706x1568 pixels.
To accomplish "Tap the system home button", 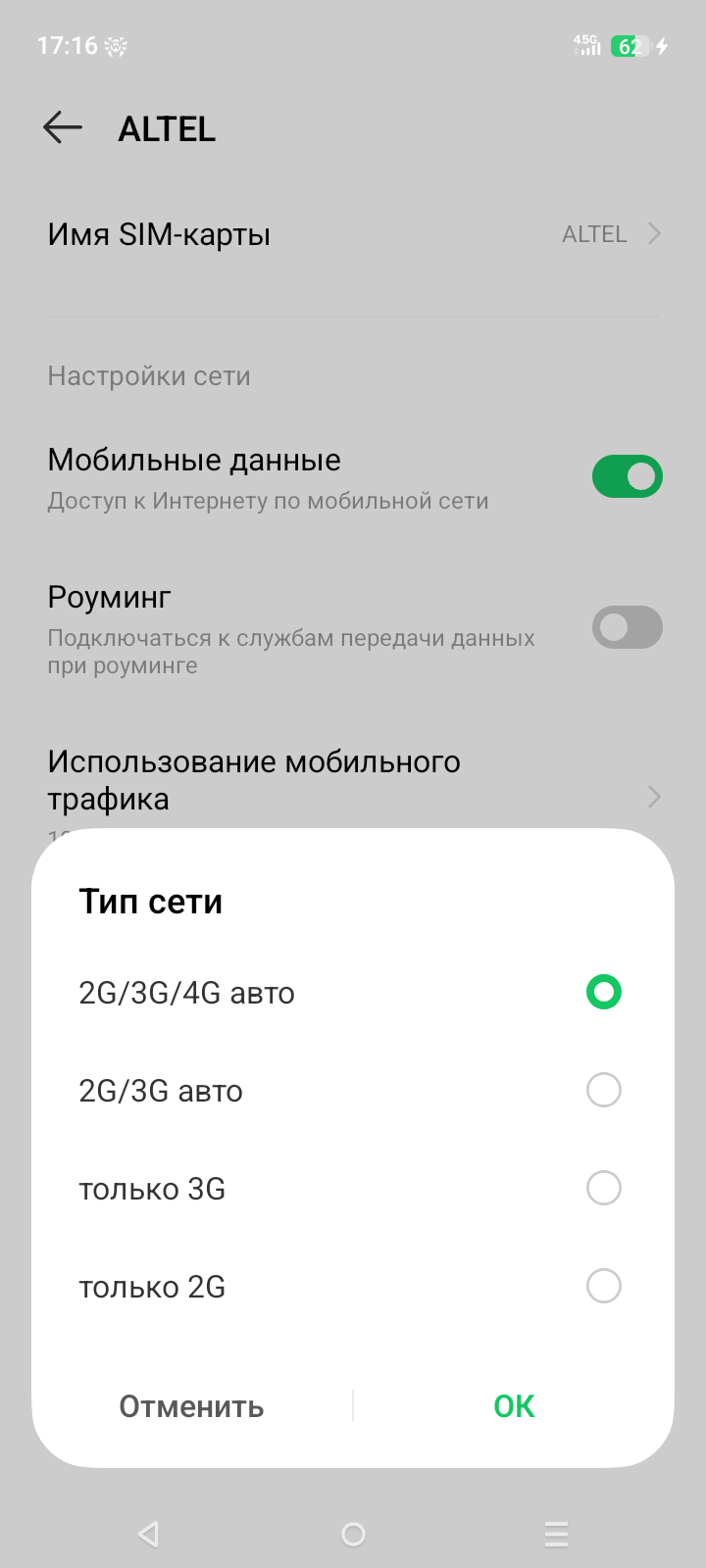I will (353, 1534).
